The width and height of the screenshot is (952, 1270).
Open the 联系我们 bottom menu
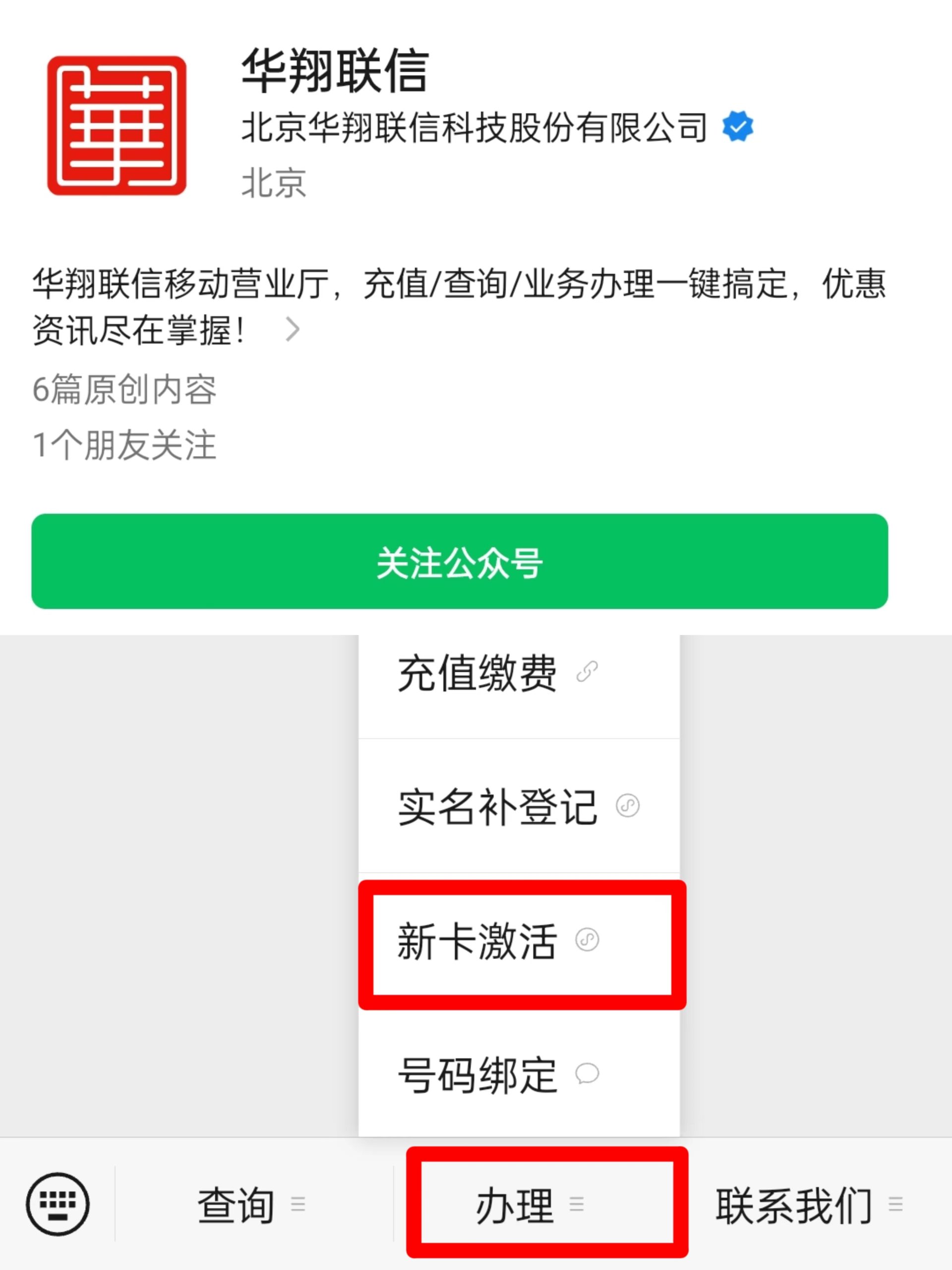tap(808, 1205)
